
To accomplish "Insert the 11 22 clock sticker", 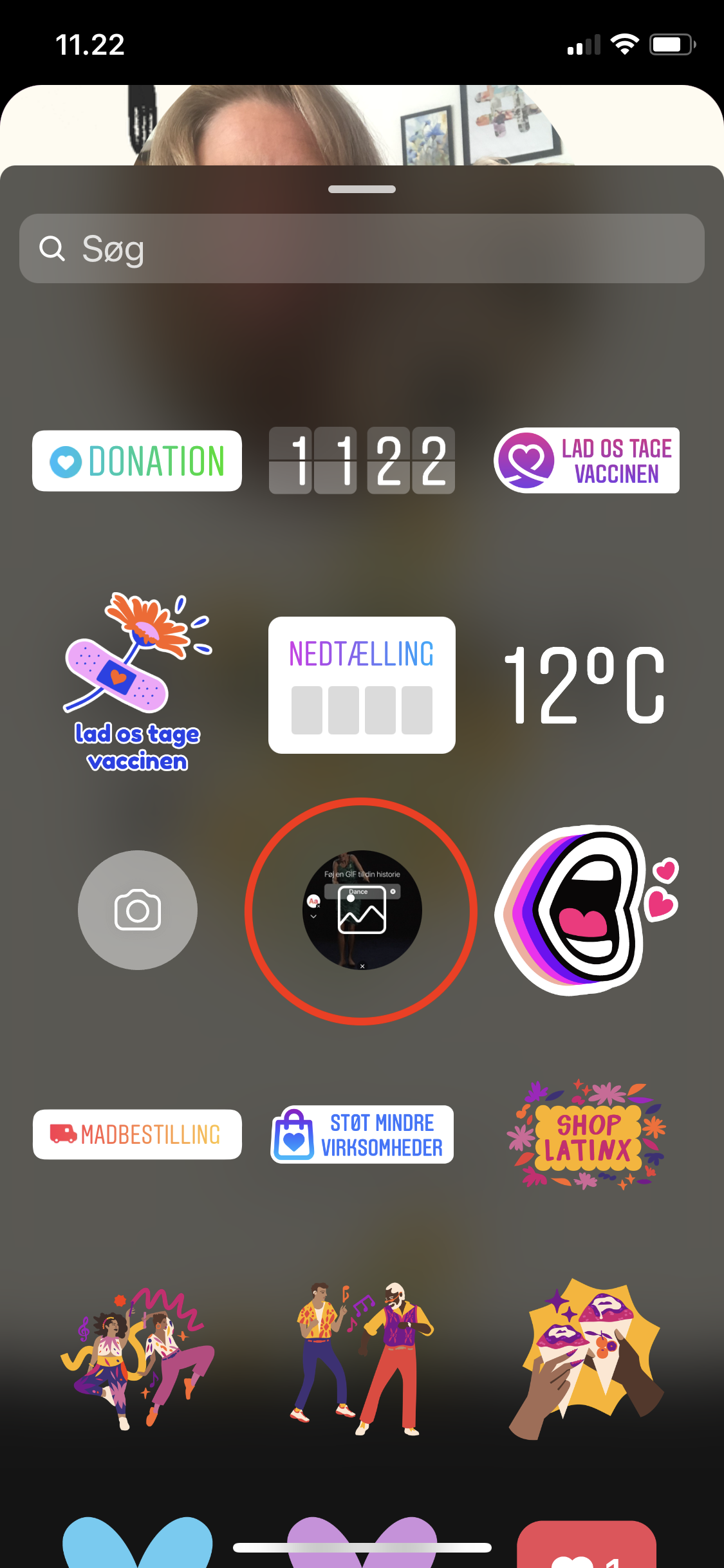I will [x=362, y=461].
